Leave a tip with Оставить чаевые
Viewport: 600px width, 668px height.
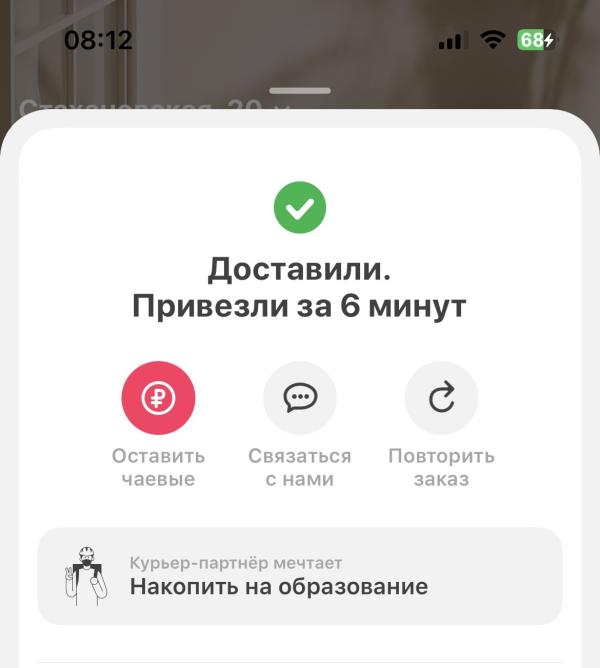[x=158, y=398]
